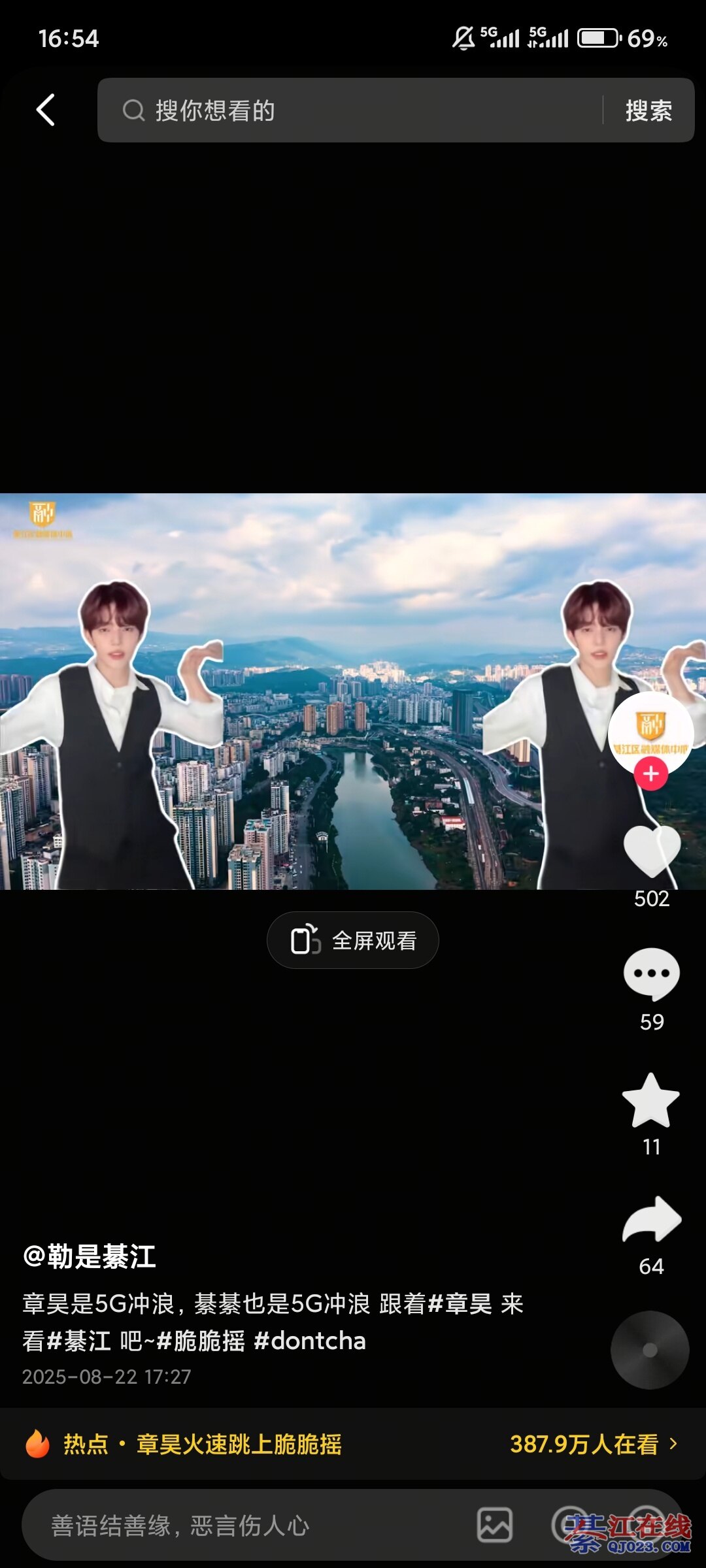Screen dimensions: 706x1568
Task: Open the spinning music disc
Action: 650,1350
